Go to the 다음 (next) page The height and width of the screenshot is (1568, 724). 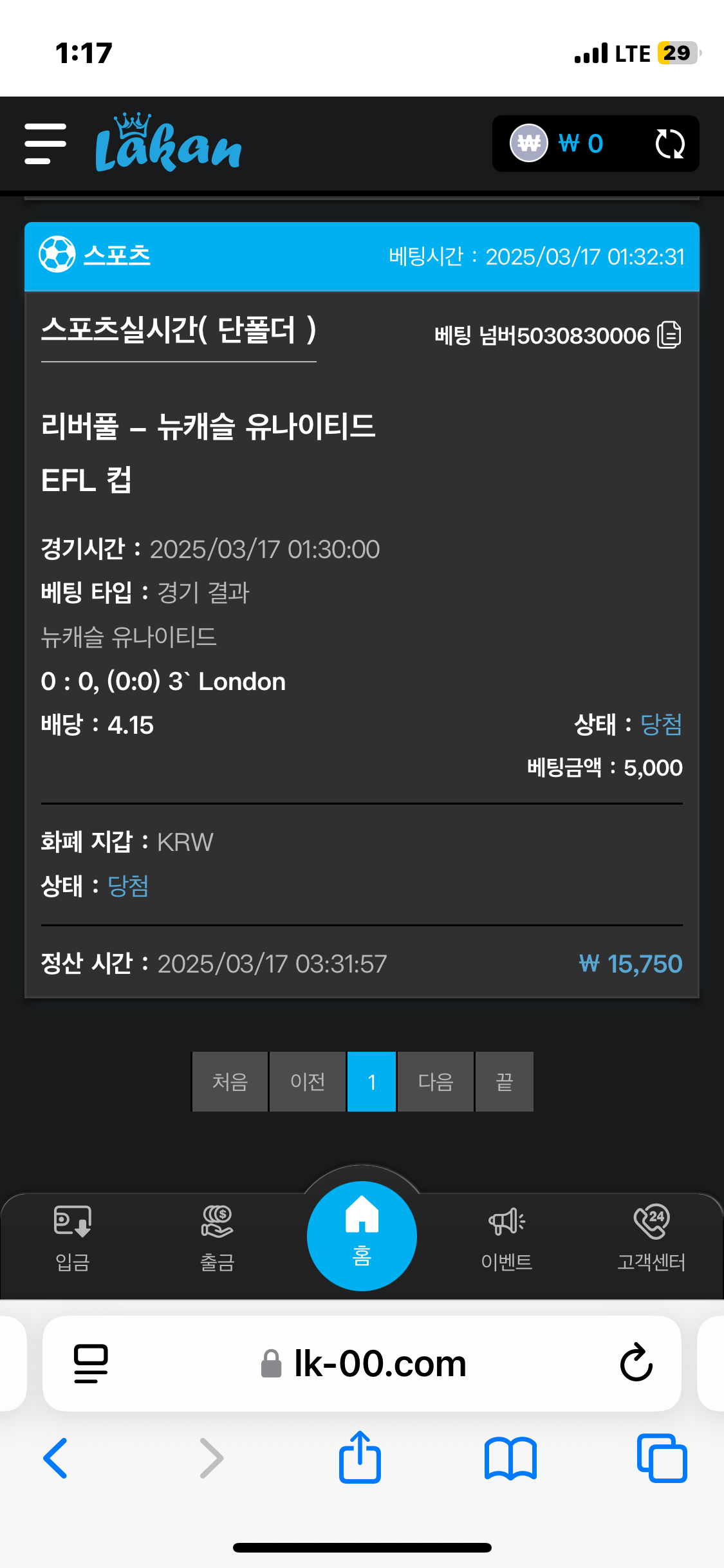(x=436, y=1082)
